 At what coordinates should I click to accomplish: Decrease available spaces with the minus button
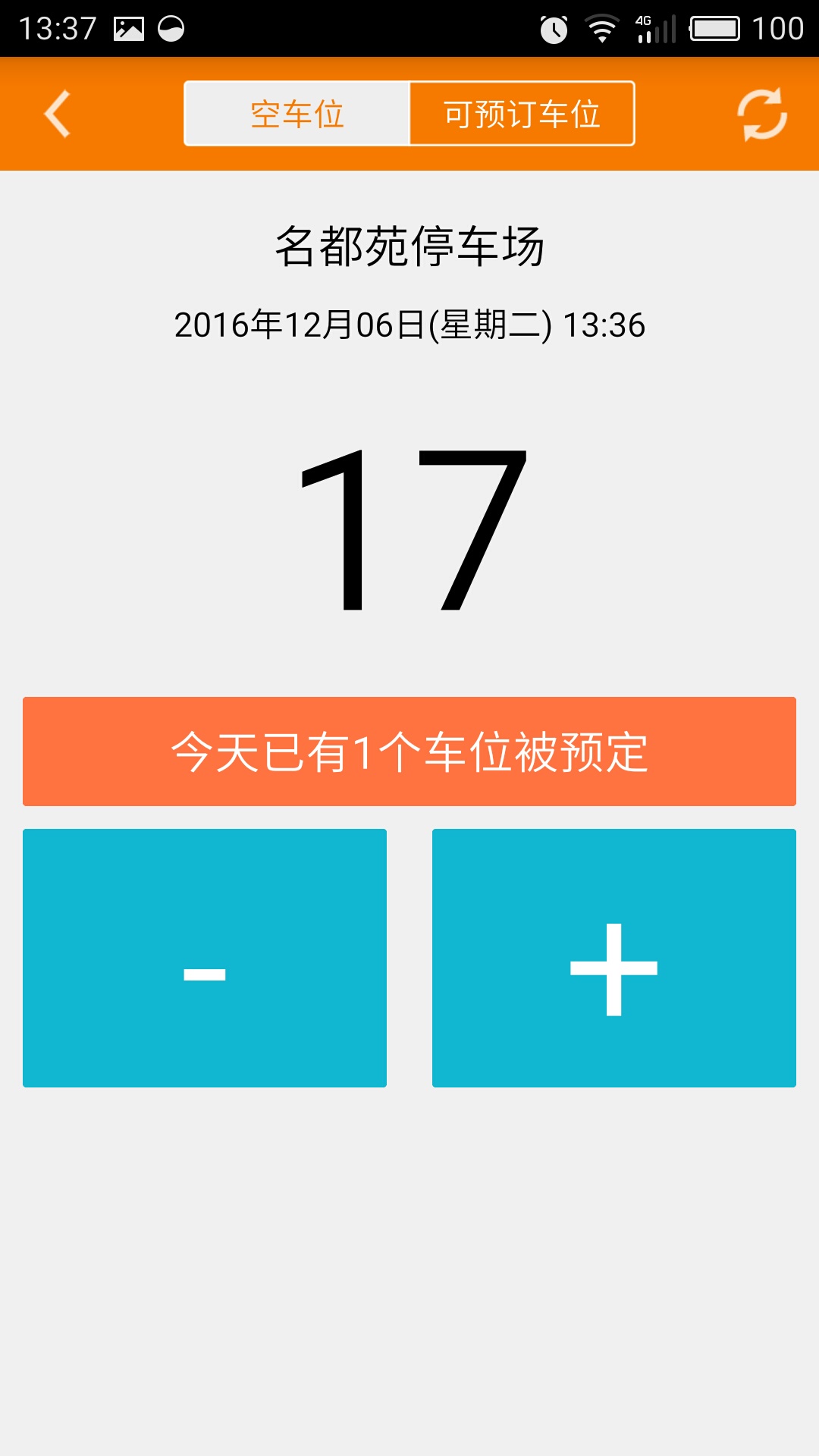pos(205,958)
